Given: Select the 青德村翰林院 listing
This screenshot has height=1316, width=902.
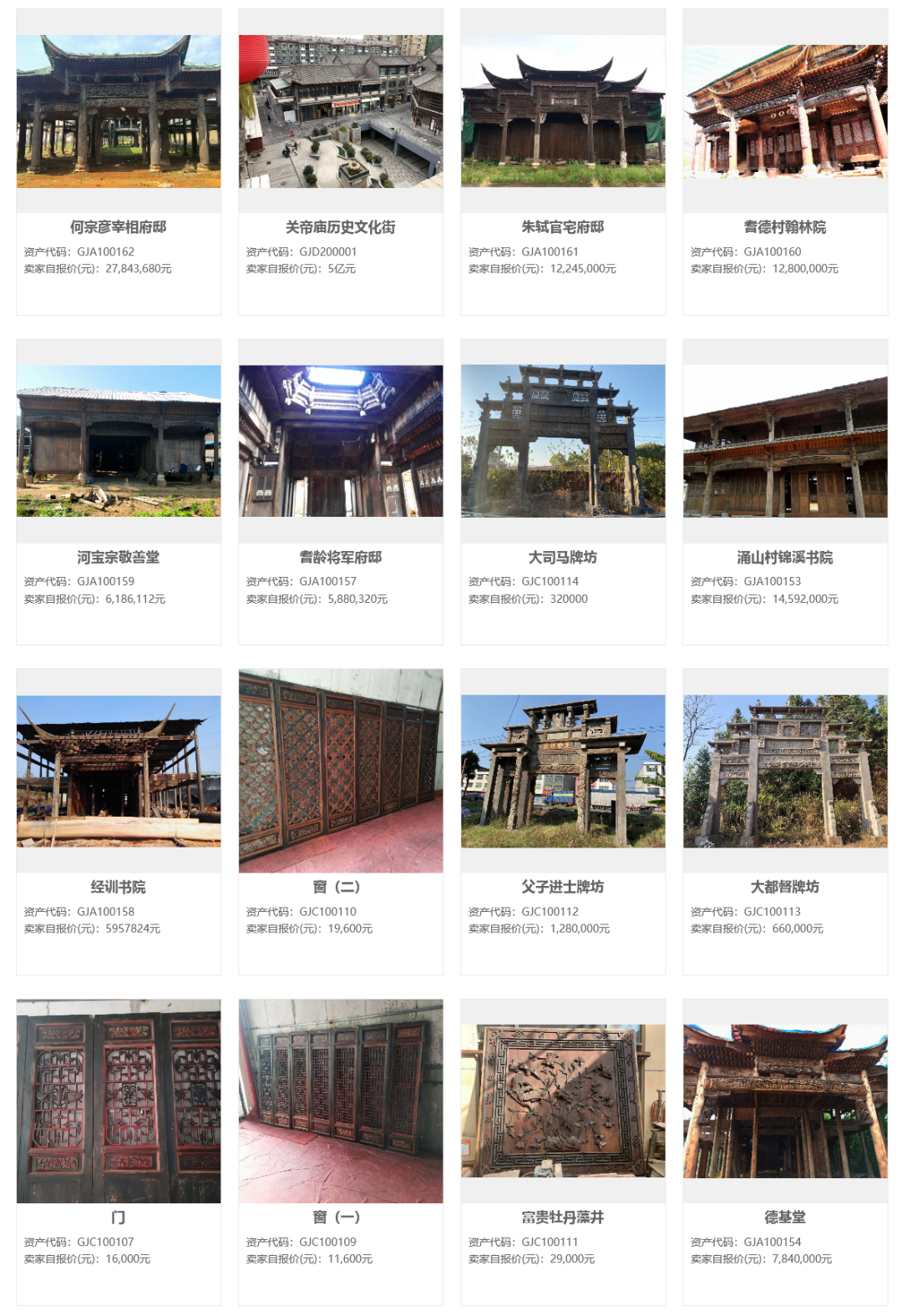Looking at the screenshot, I should (x=784, y=227).
